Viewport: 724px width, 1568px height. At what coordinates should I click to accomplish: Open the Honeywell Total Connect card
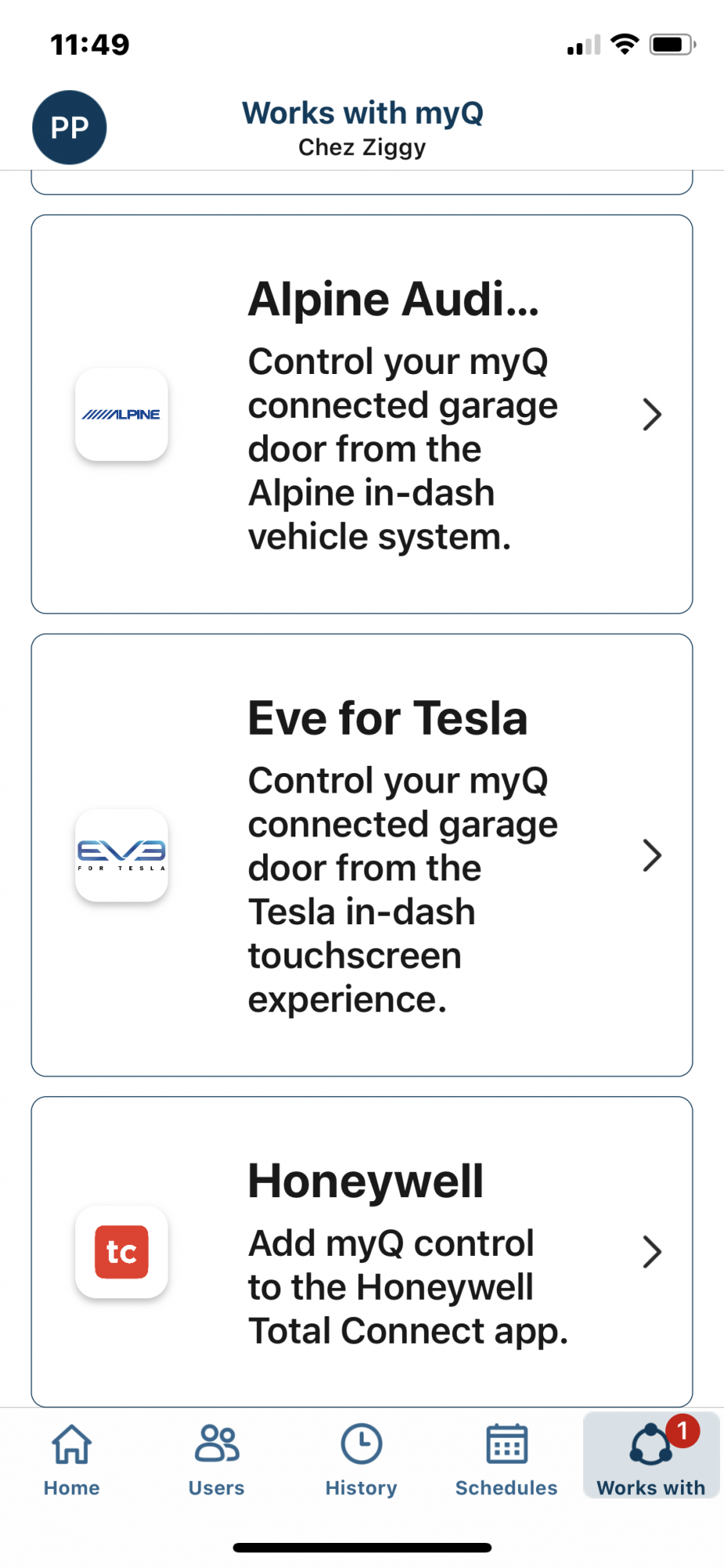362,1252
